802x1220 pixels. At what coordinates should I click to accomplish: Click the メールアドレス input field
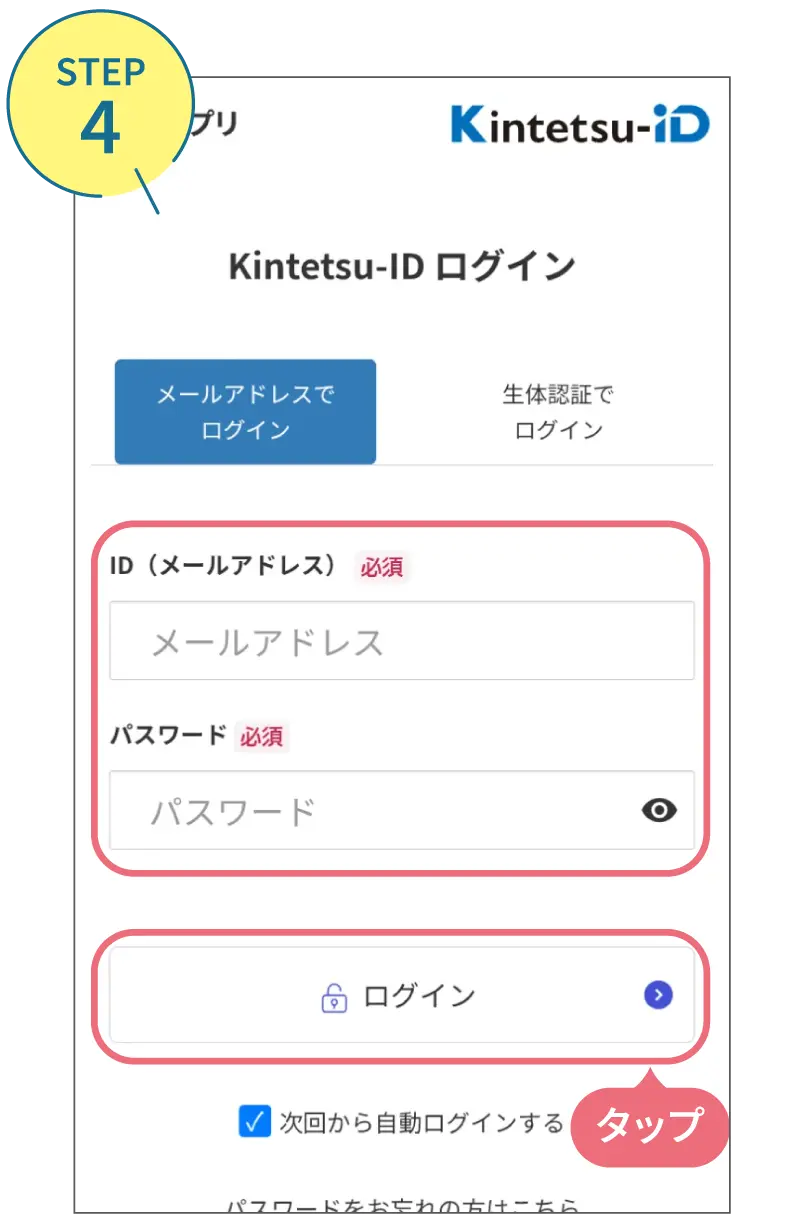pos(400,640)
